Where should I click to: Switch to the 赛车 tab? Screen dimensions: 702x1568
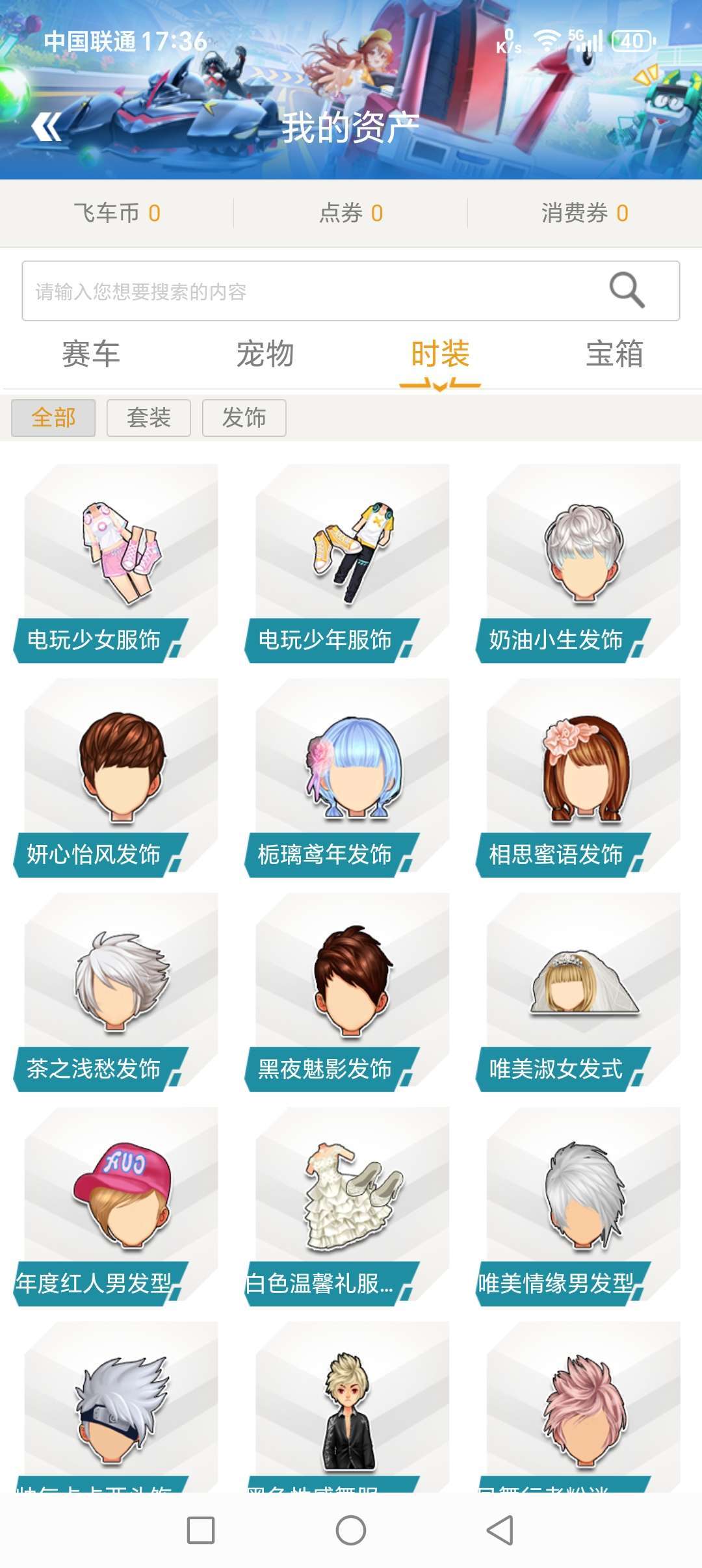(91, 354)
